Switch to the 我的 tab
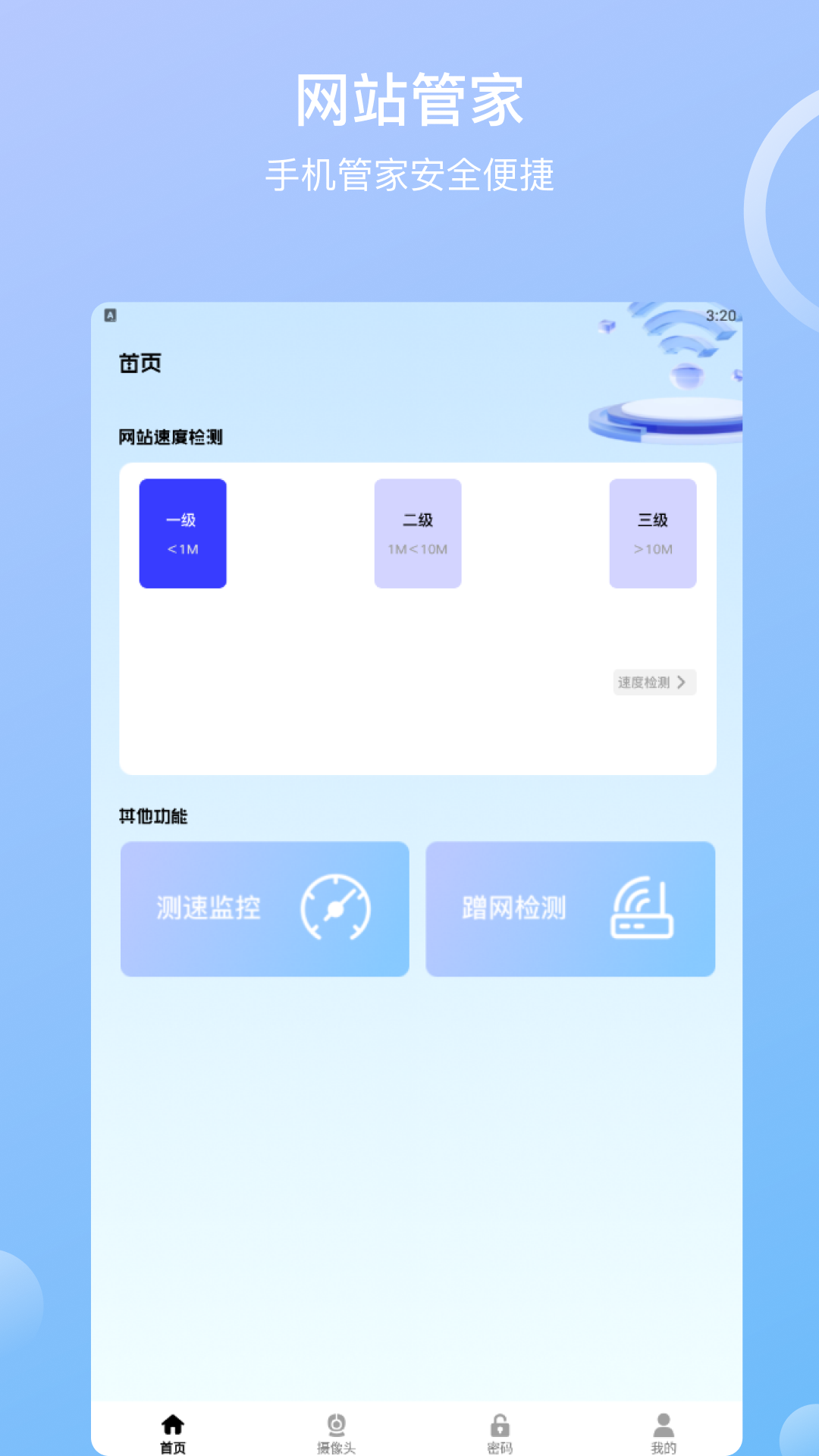The width and height of the screenshot is (819, 1456). [x=664, y=1426]
